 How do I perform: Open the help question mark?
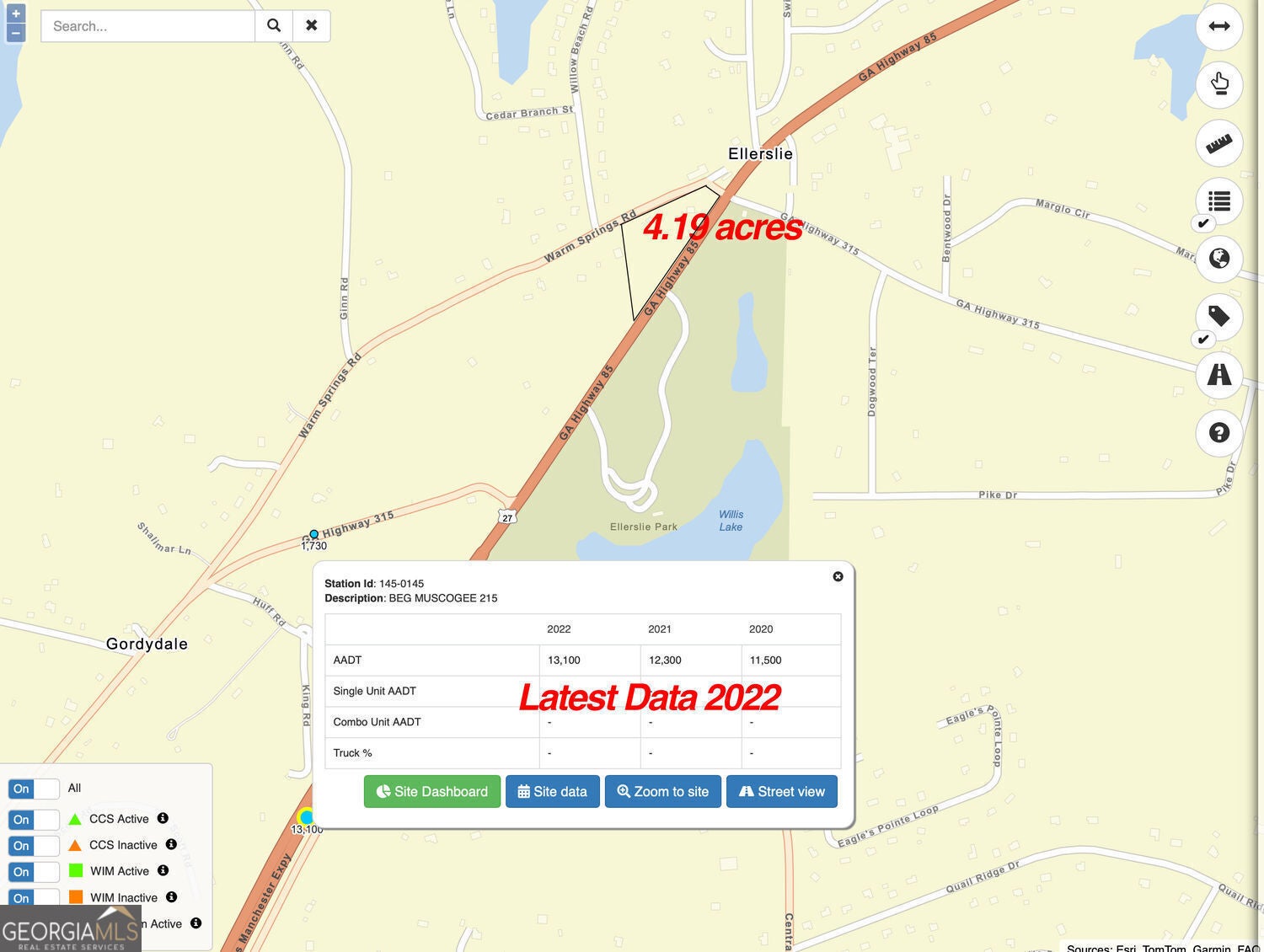coord(1218,433)
